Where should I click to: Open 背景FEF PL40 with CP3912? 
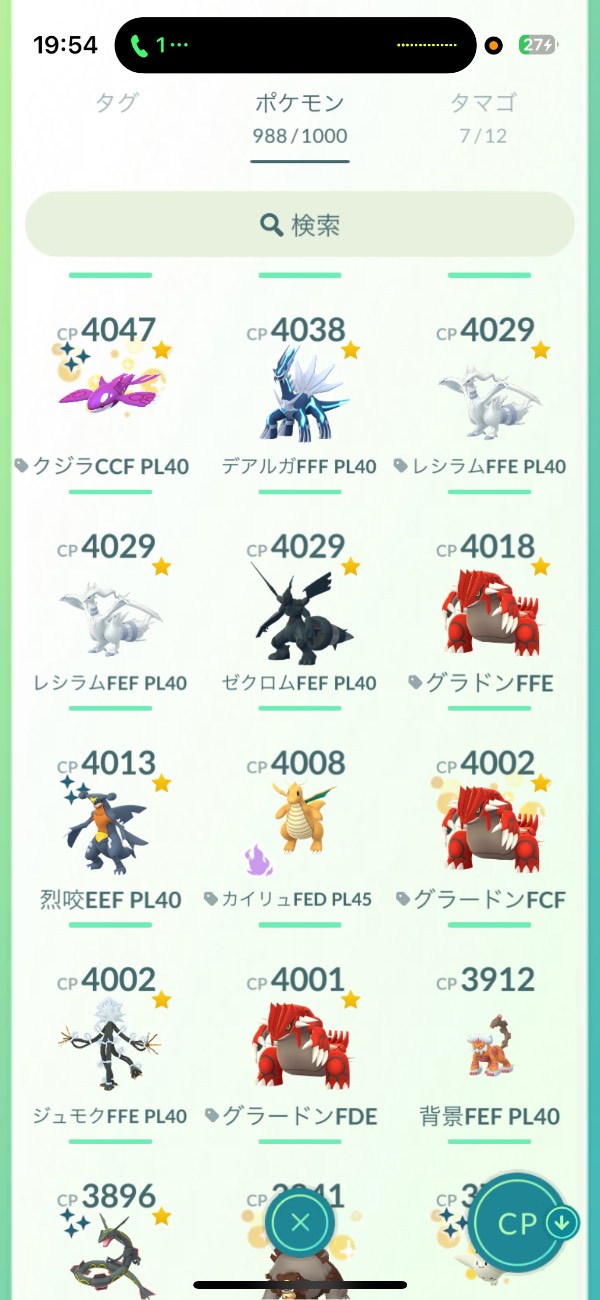490,1042
